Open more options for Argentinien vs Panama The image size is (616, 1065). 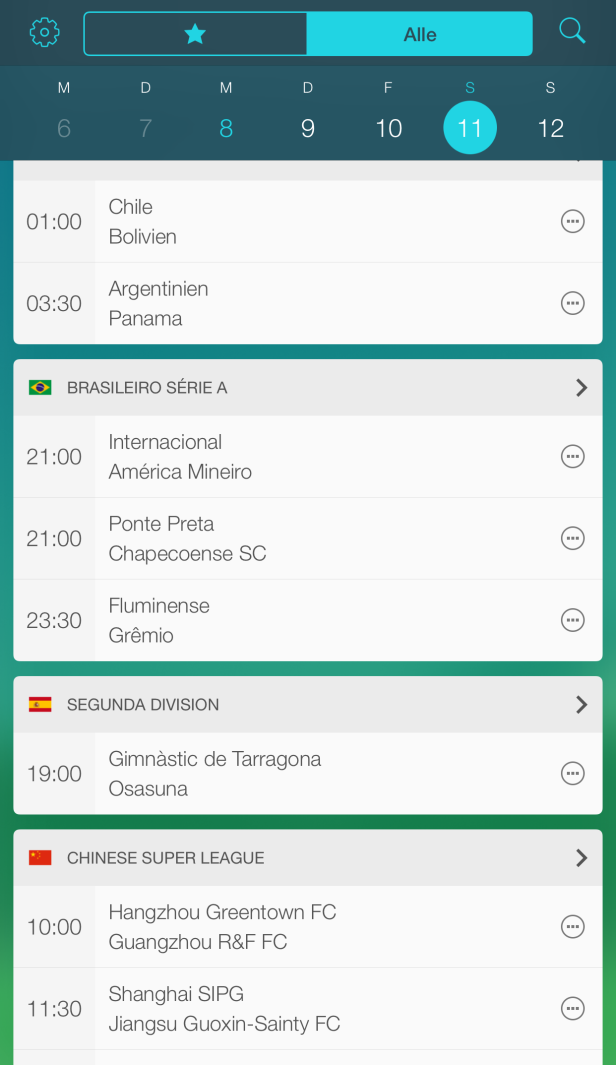573,303
